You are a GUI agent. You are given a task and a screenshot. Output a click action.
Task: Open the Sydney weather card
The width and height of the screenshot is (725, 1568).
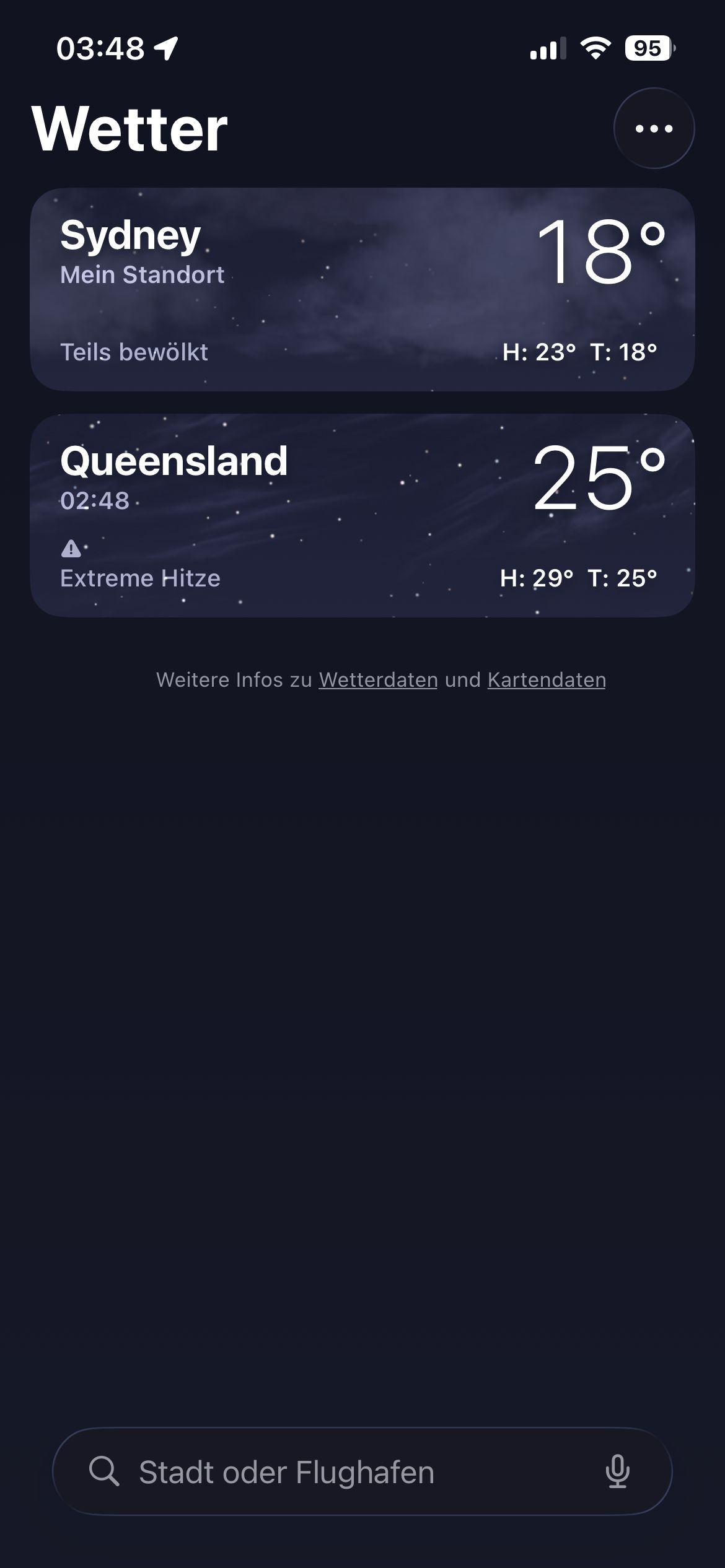(x=362, y=289)
